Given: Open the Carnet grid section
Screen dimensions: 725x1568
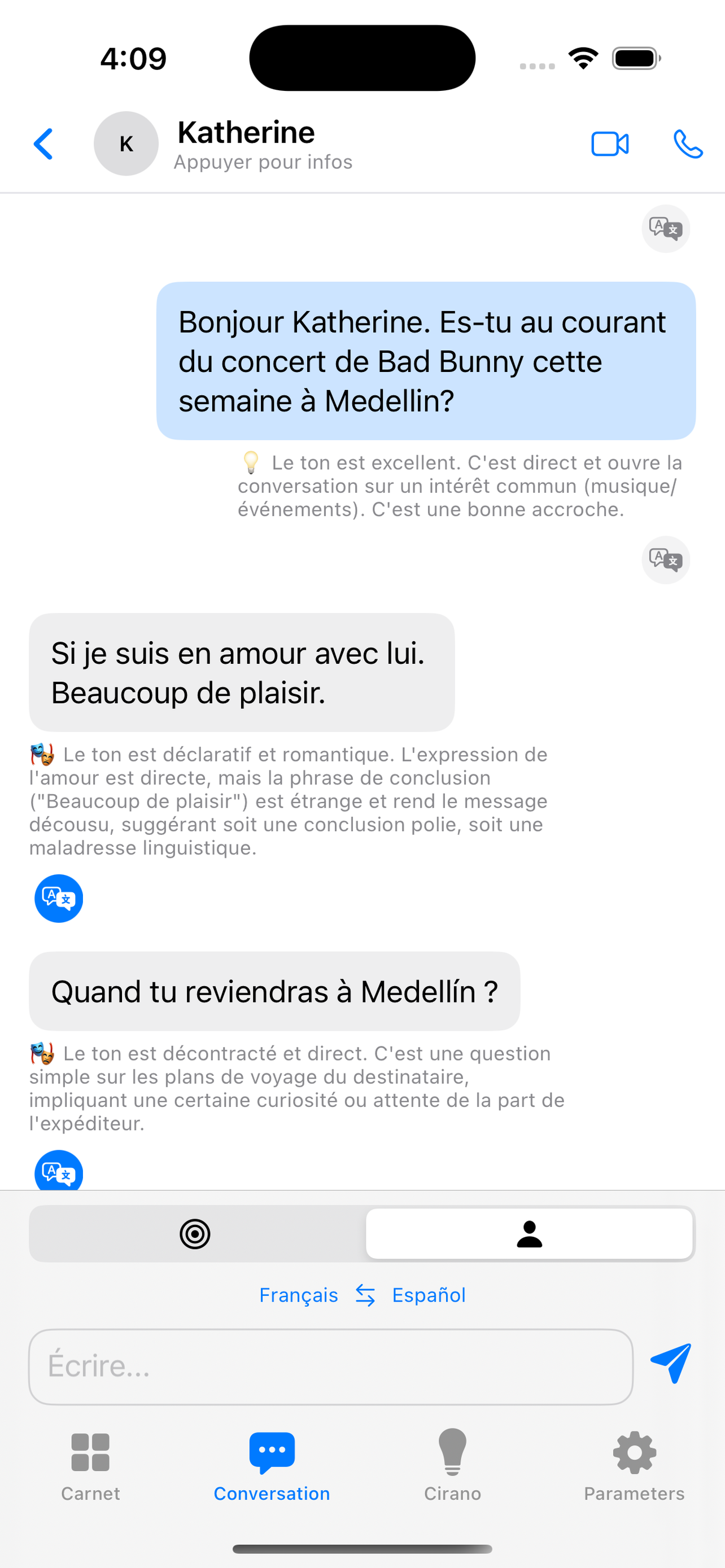Looking at the screenshot, I should [x=90, y=1467].
